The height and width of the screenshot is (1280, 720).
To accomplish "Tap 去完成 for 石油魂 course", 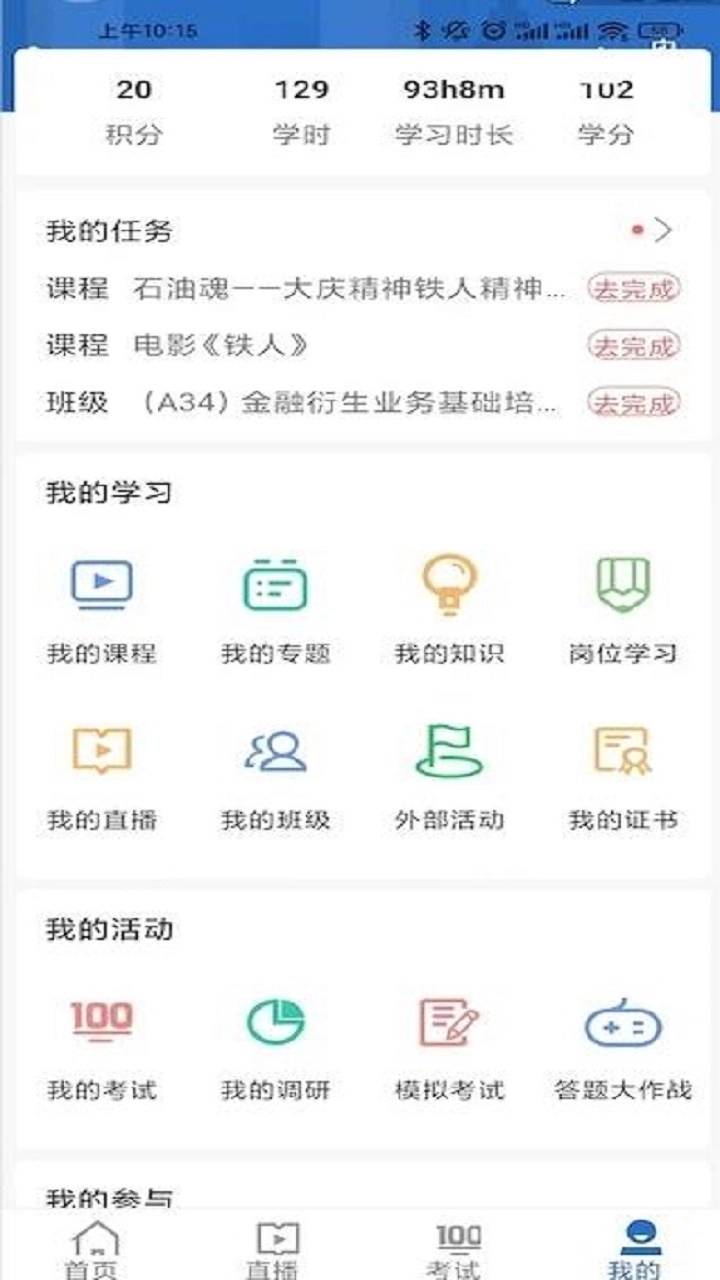I will (635, 290).
